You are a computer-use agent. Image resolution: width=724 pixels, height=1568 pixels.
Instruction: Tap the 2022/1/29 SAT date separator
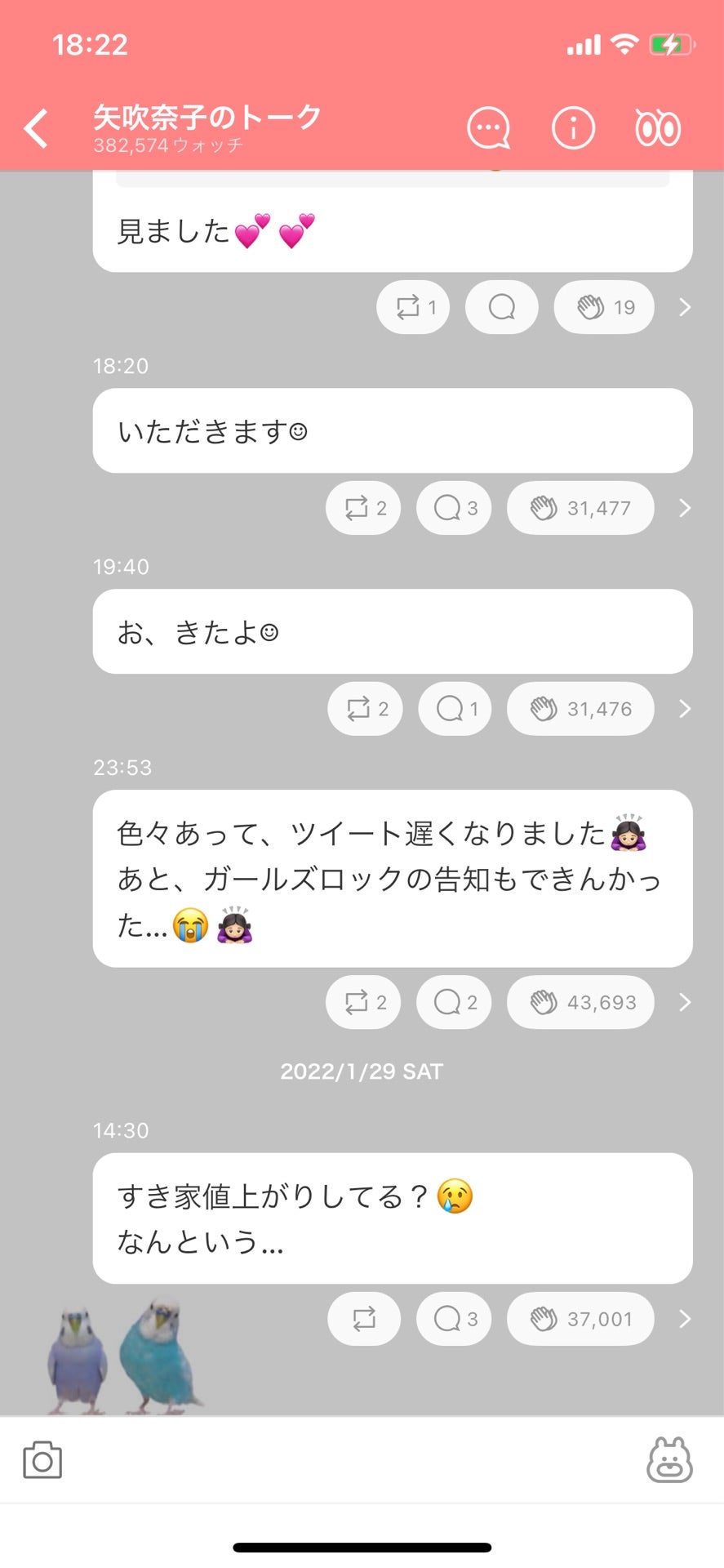(362, 1071)
